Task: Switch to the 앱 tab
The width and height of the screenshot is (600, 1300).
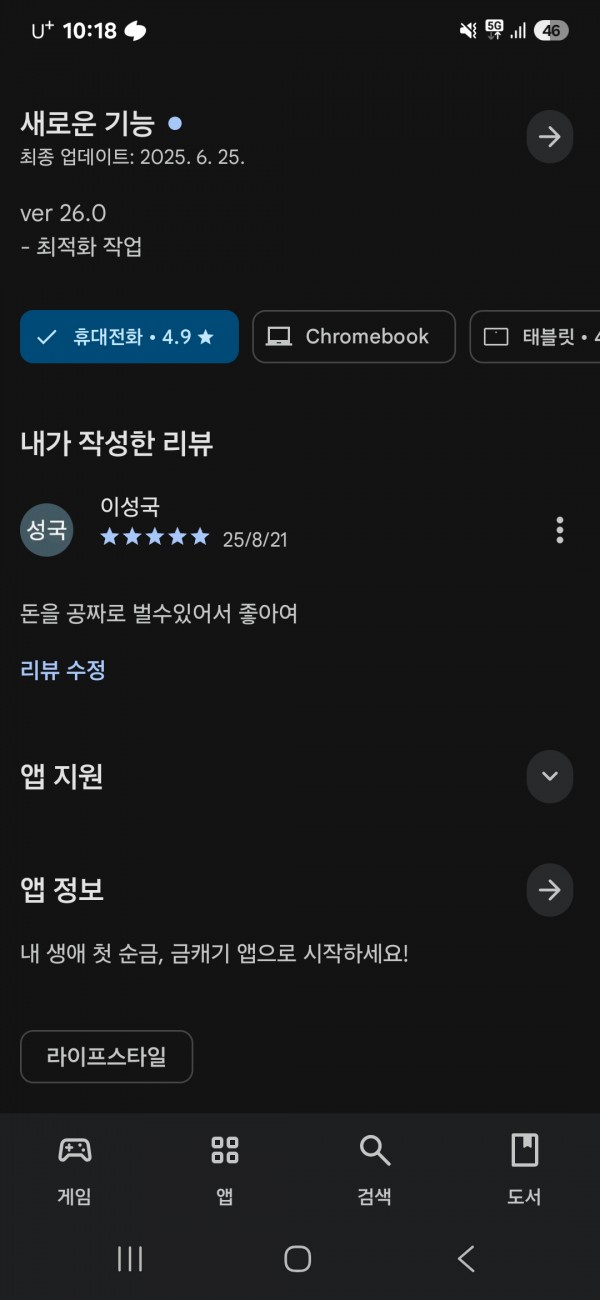Action: point(225,1170)
